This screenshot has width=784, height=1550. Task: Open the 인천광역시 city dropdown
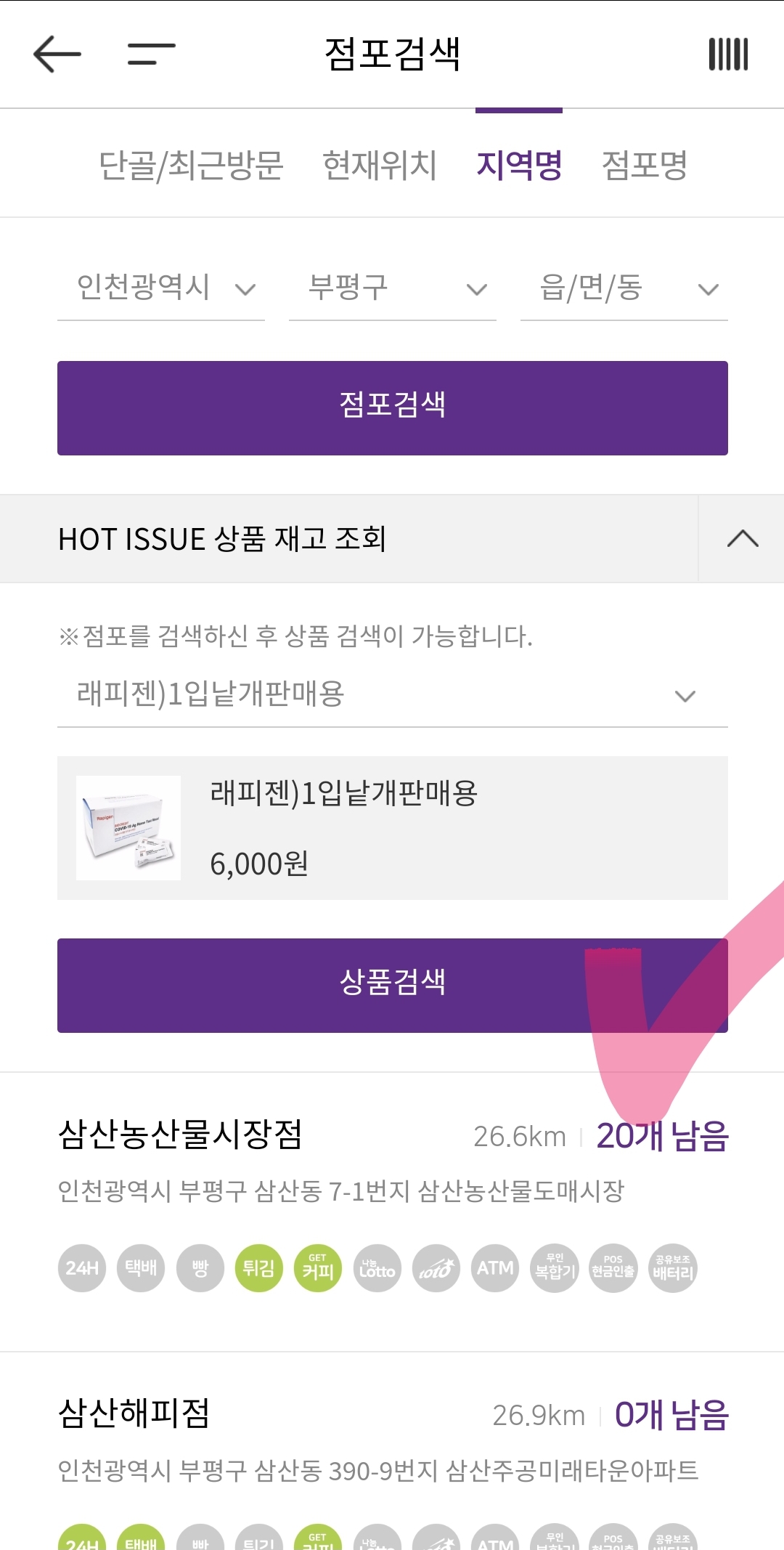point(161,288)
